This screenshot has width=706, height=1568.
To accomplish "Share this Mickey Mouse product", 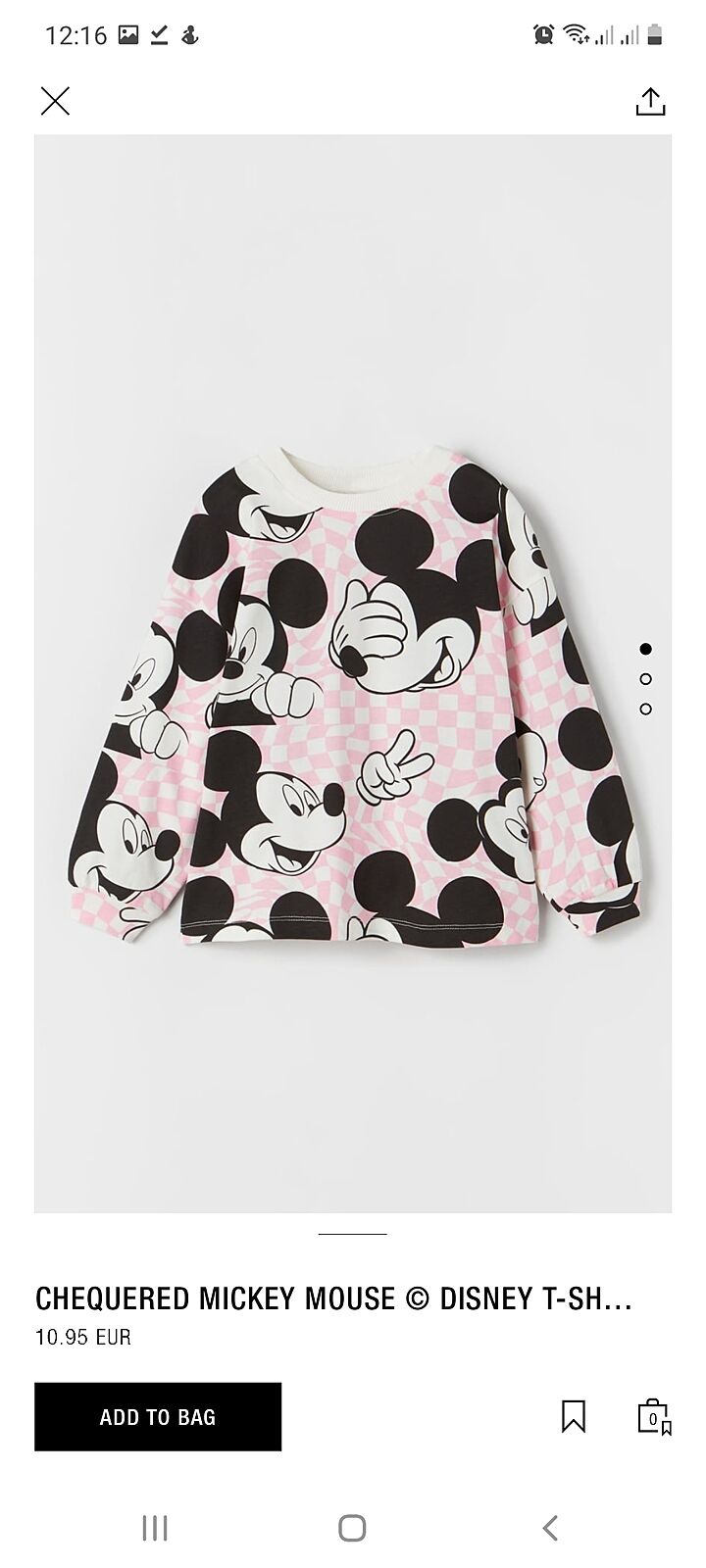I will click(650, 101).
